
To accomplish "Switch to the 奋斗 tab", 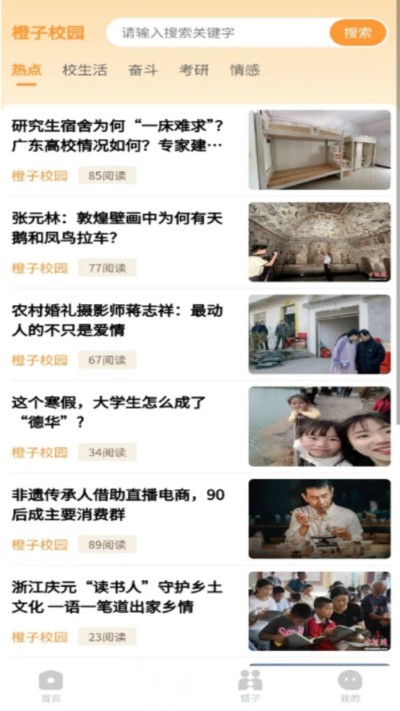I will click(x=143, y=70).
